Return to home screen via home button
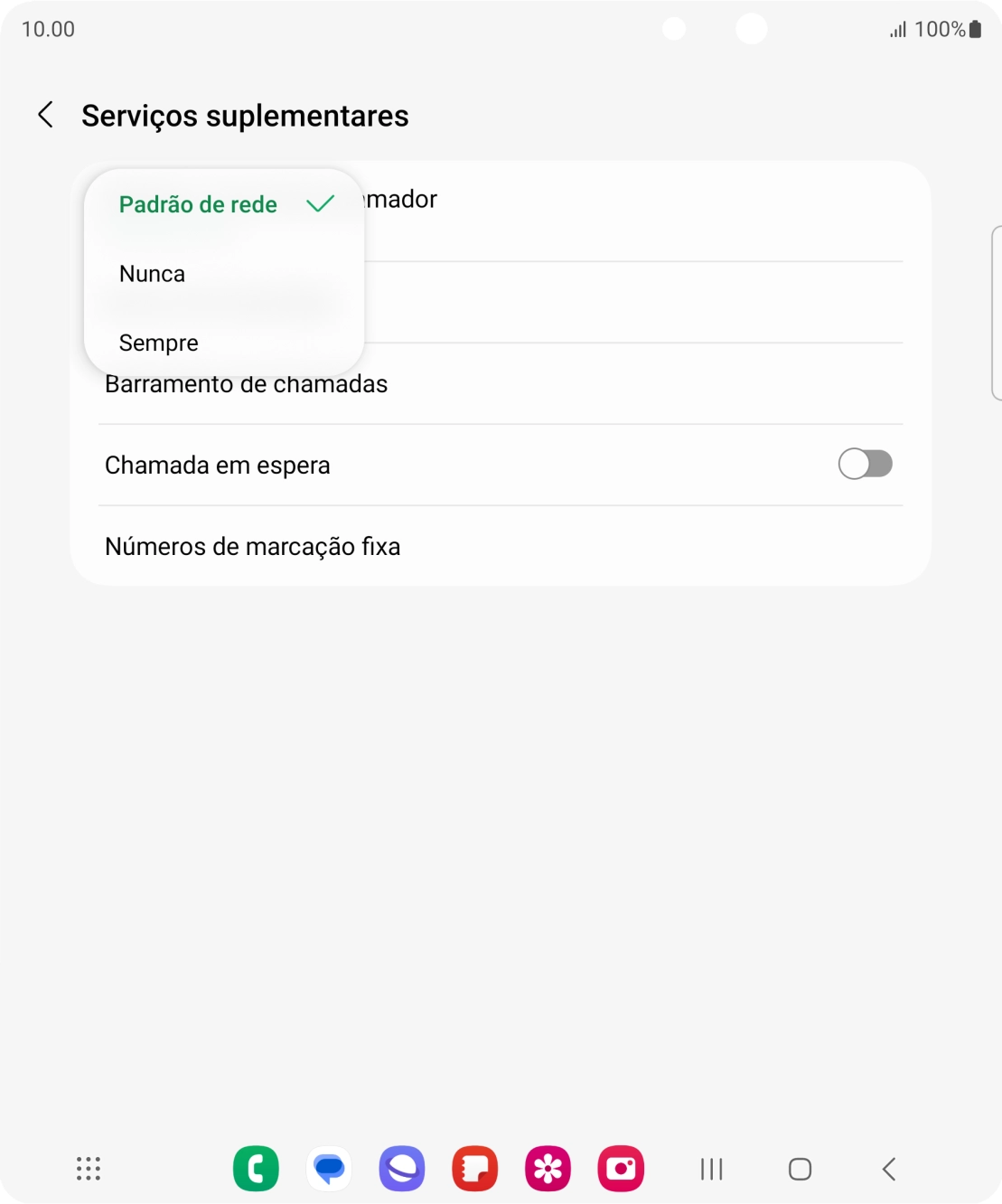The width and height of the screenshot is (1002, 1204). coord(801,1168)
